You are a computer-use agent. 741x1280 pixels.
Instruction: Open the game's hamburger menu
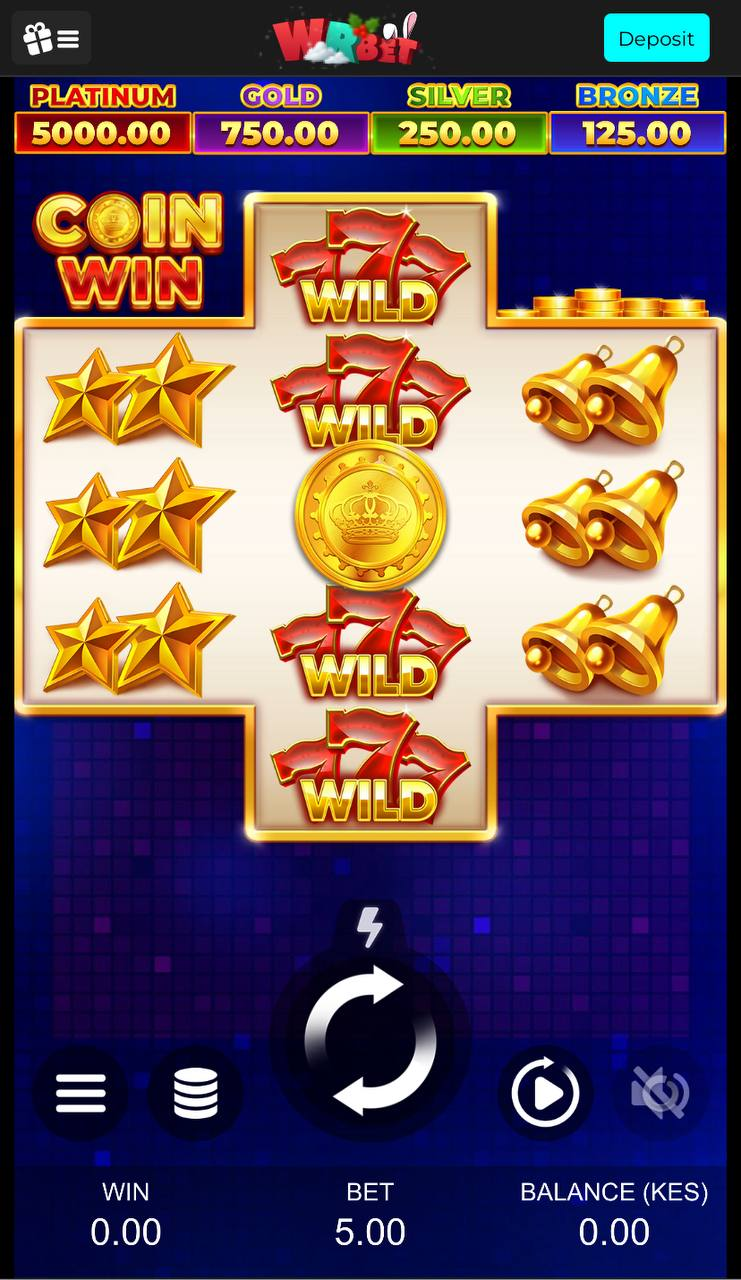81,1093
